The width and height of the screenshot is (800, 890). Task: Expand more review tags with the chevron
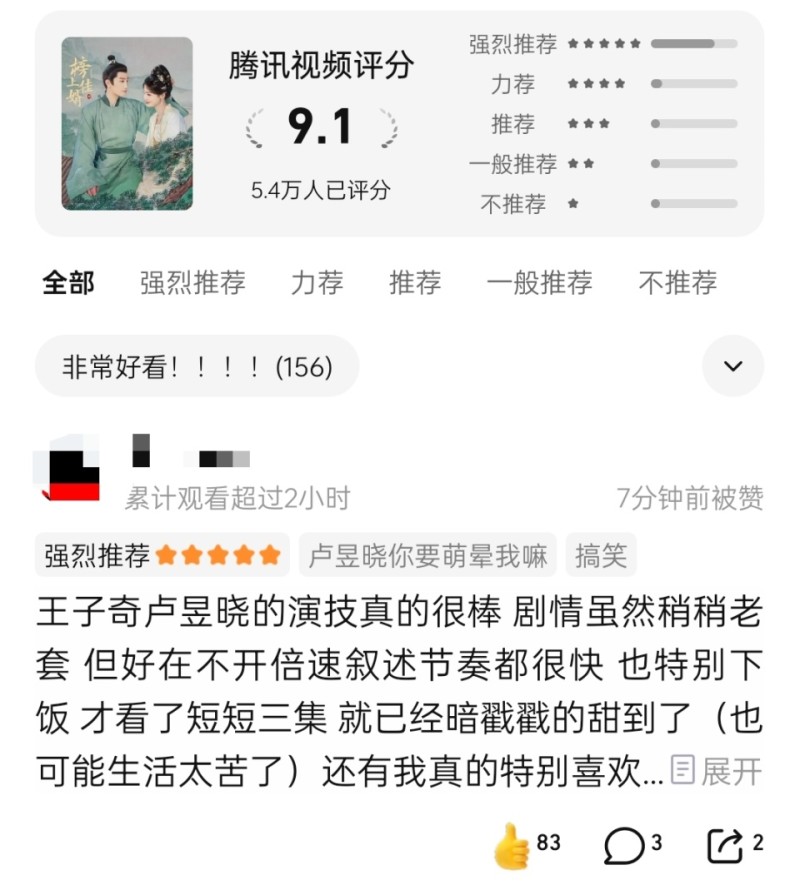click(x=733, y=366)
